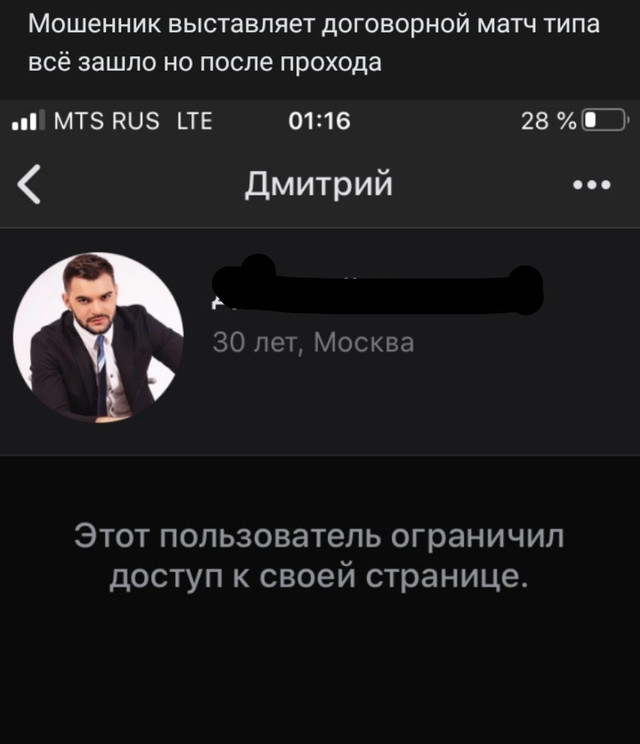This screenshot has width=640, height=744.
Task: Open the three-dot overflow menu
Action: pos(590,186)
